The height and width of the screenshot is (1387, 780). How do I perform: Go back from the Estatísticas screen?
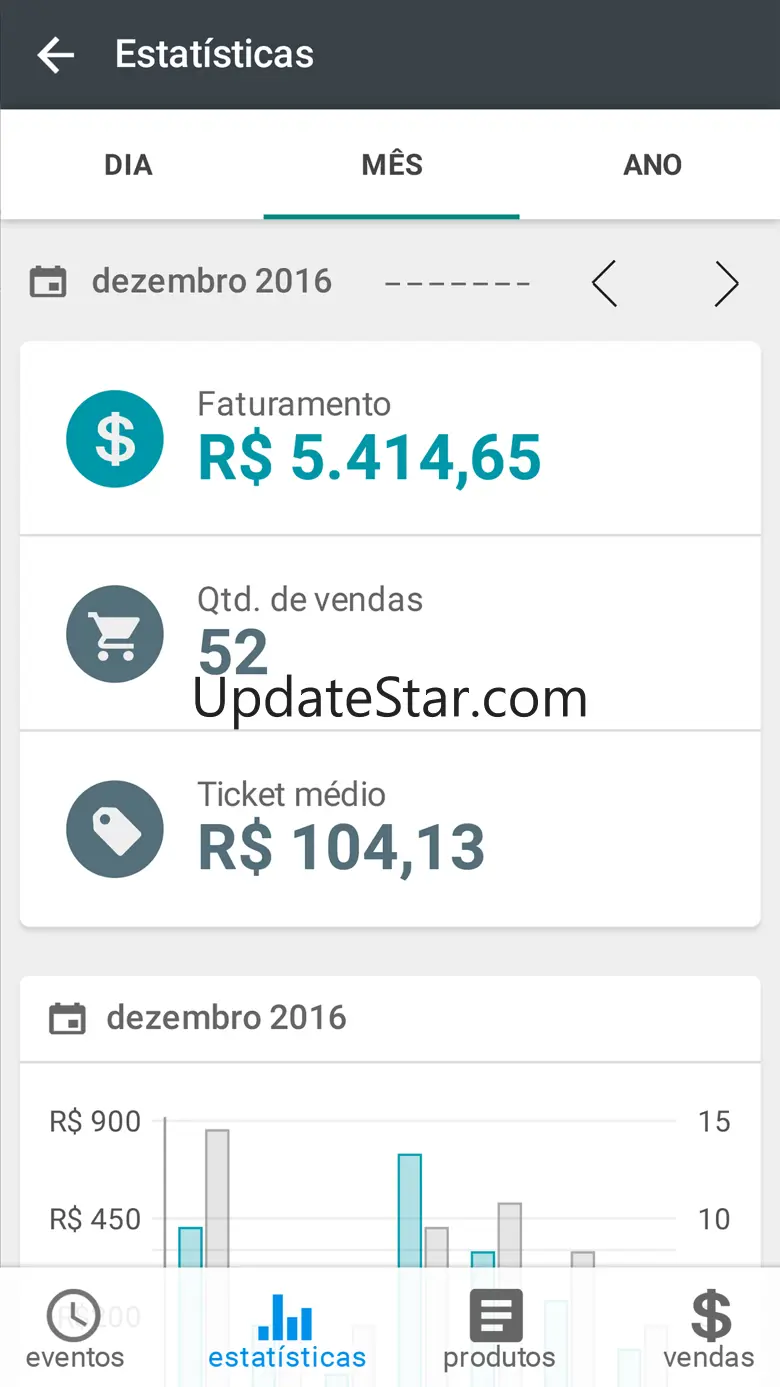[56, 55]
